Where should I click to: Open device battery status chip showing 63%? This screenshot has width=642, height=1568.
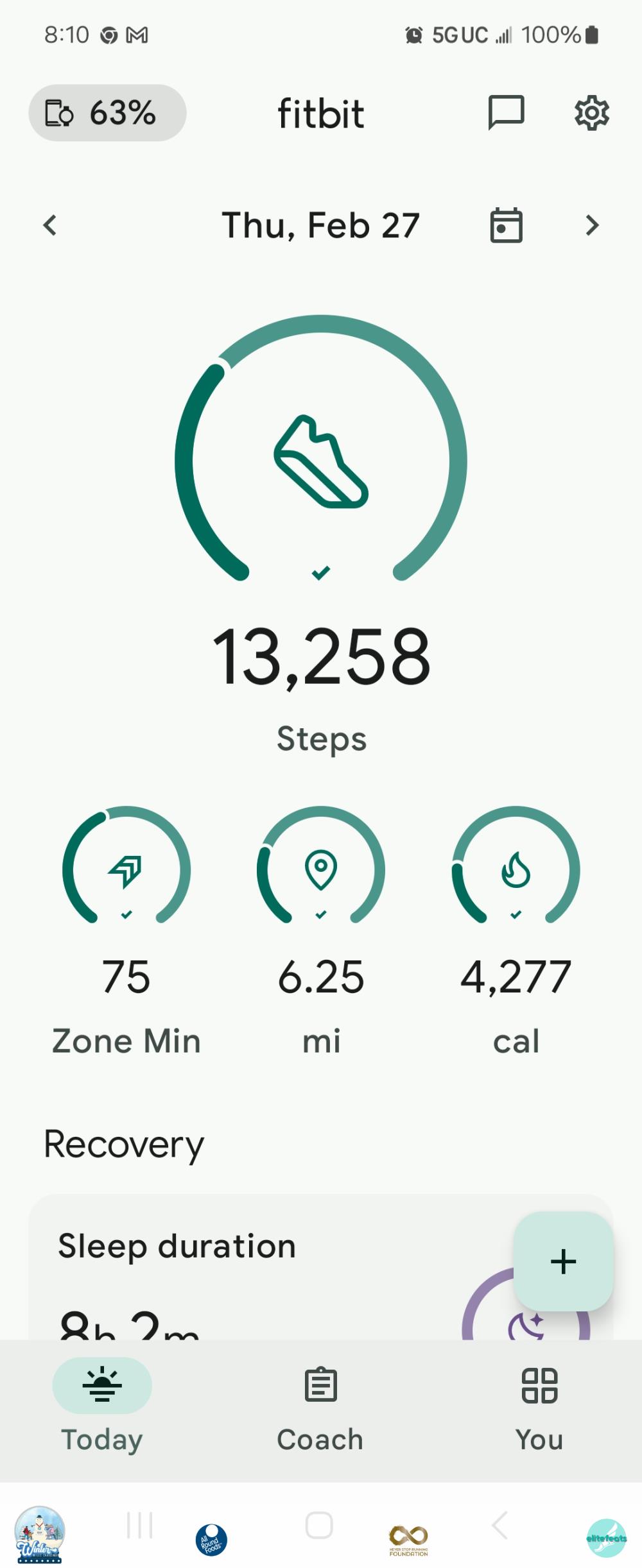107,113
